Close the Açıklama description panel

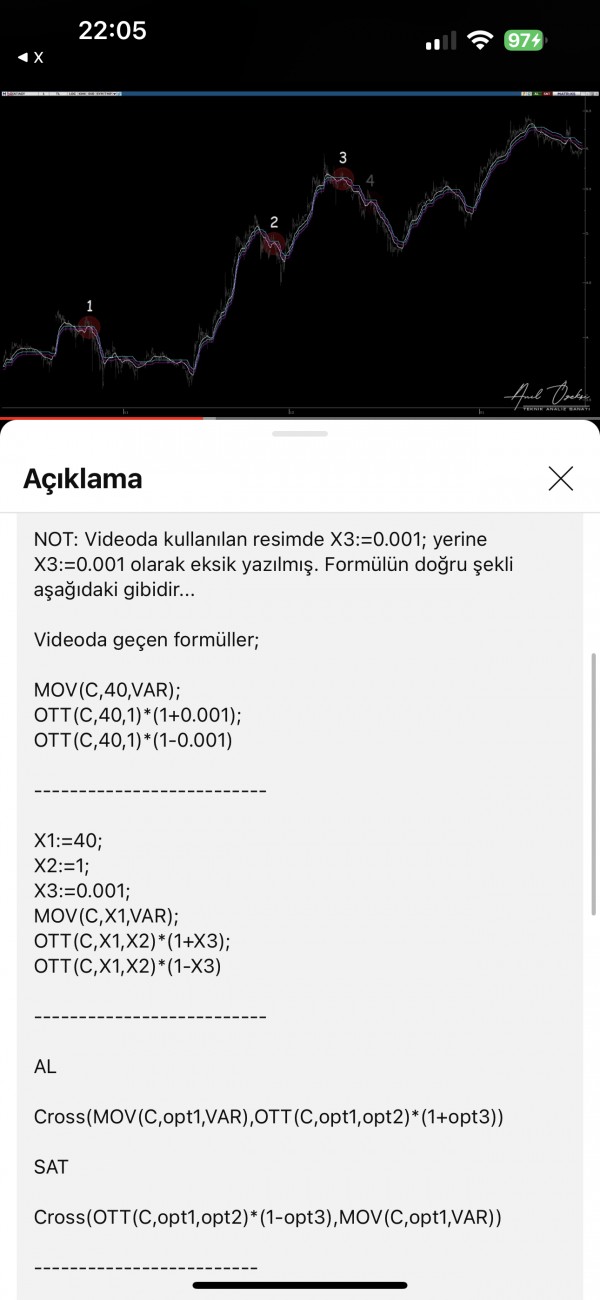tap(561, 479)
